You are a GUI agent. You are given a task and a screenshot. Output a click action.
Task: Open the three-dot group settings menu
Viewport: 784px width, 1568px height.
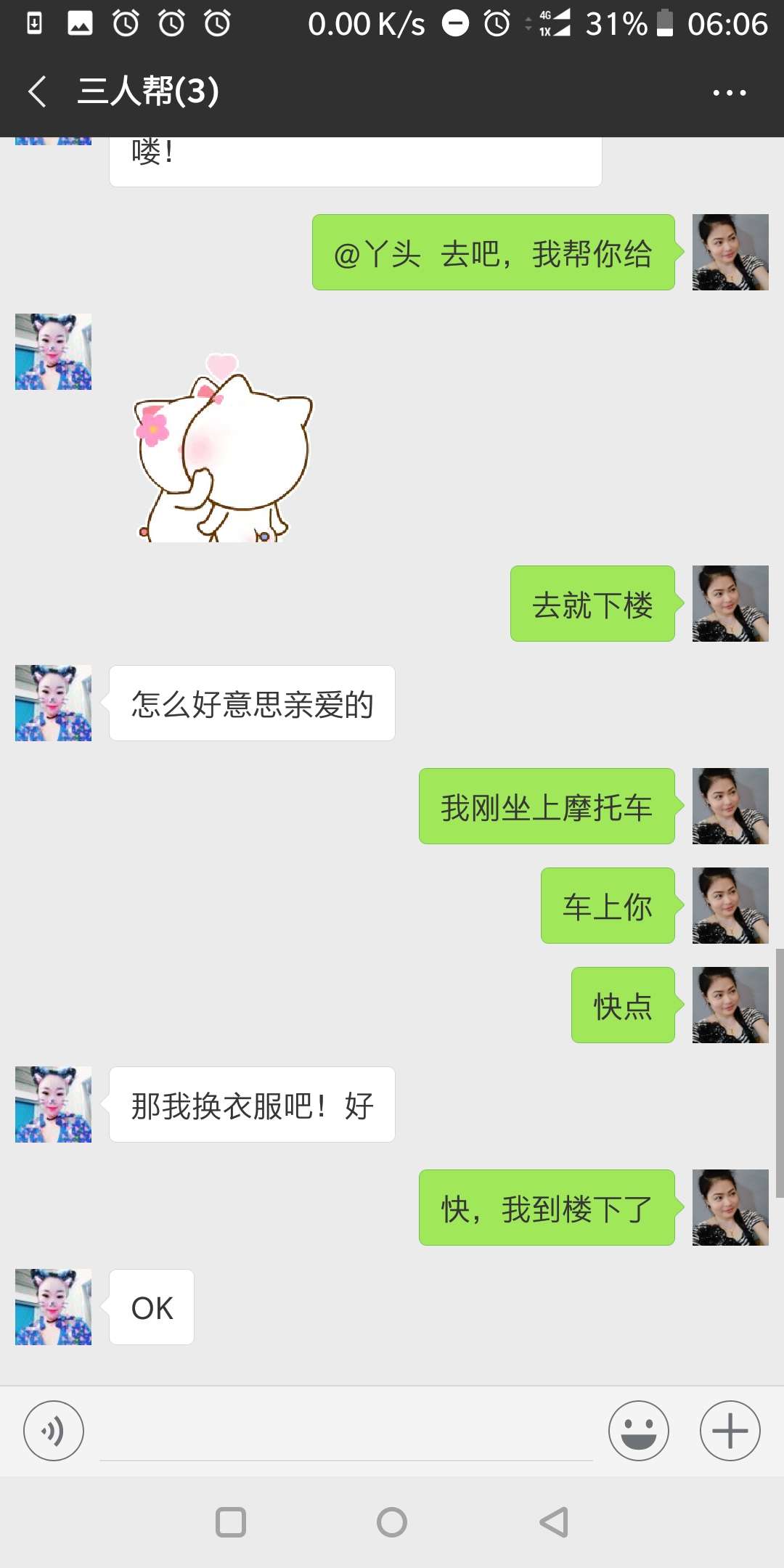coord(729,92)
